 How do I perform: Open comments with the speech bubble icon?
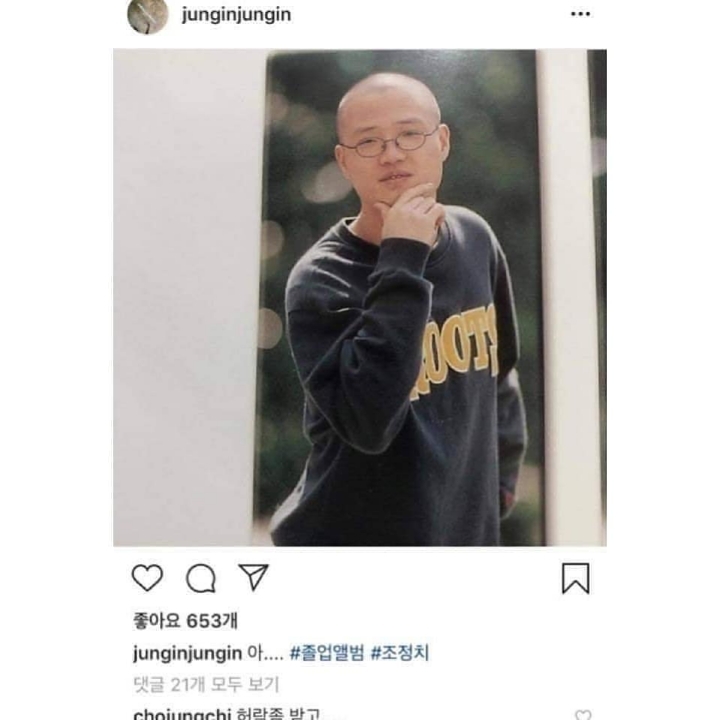[x=200, y=578]
